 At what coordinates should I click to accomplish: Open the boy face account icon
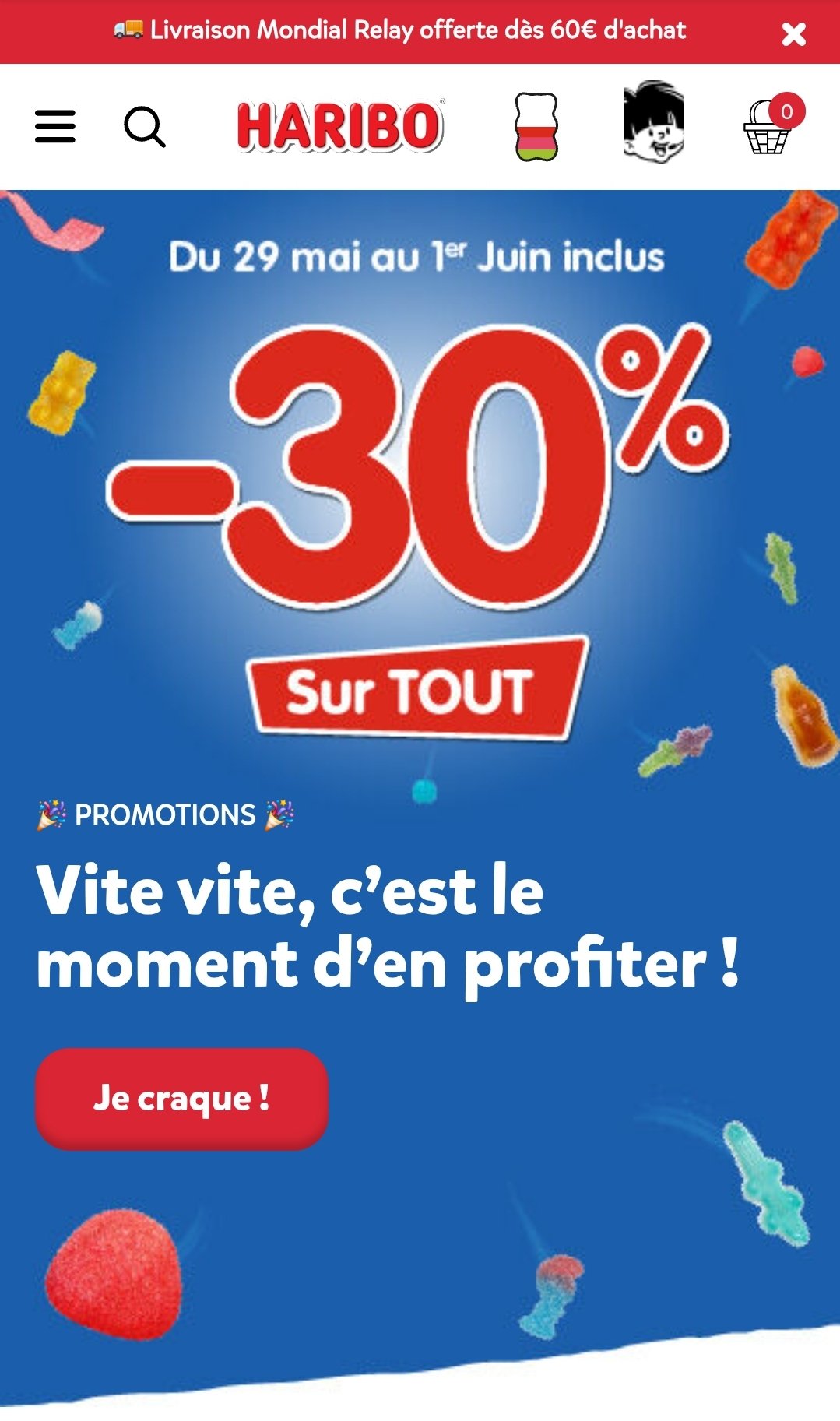pyautogui.click(x=654, y=123)
